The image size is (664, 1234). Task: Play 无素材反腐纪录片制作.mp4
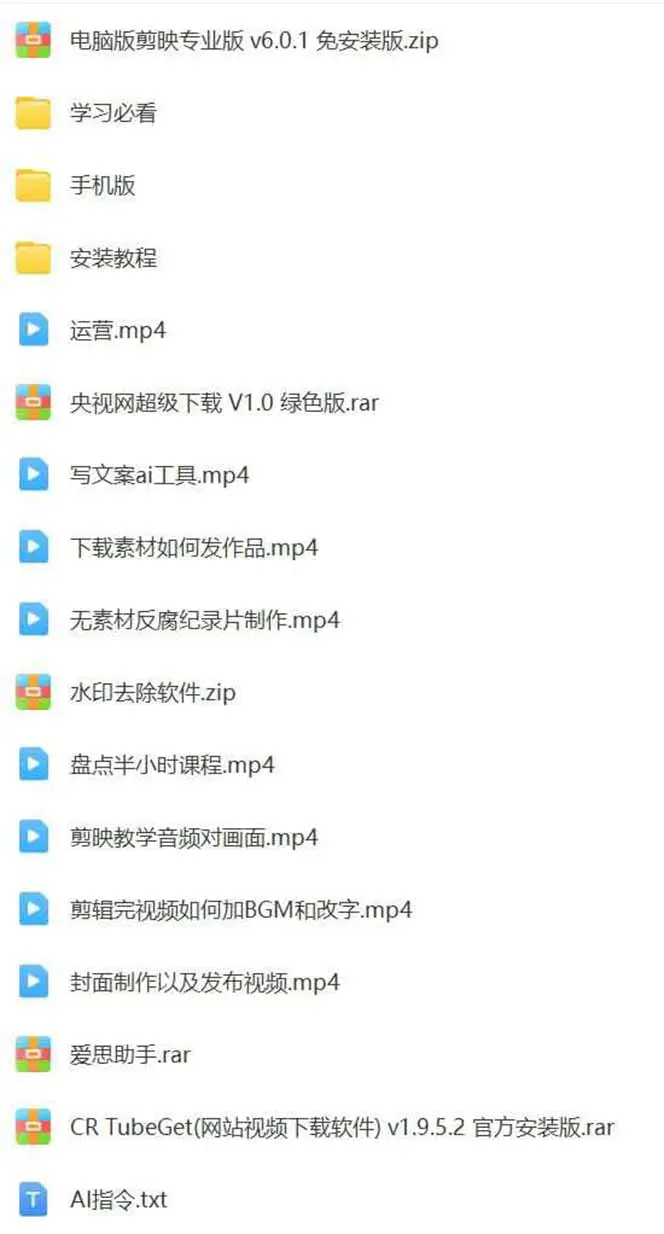click(204, 620)
